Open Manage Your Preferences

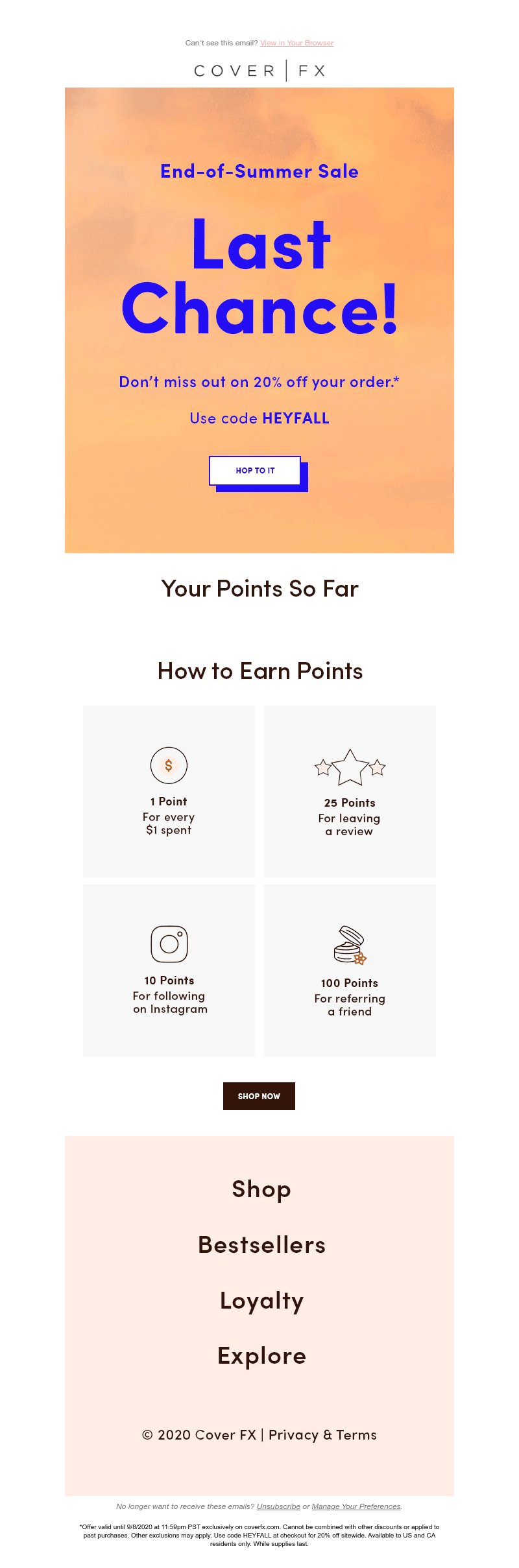tap(356, 1506)
